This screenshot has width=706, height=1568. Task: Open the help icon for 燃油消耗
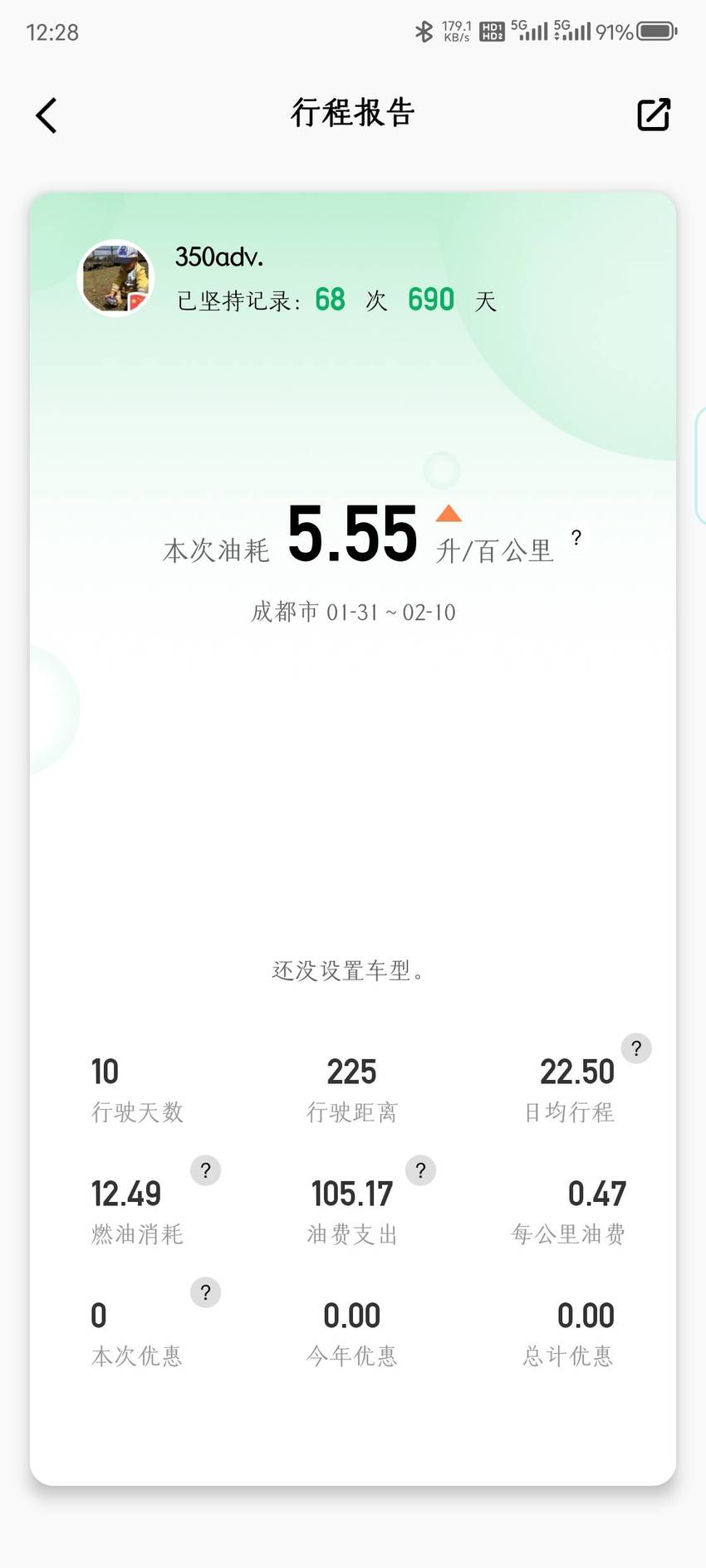205,1170
